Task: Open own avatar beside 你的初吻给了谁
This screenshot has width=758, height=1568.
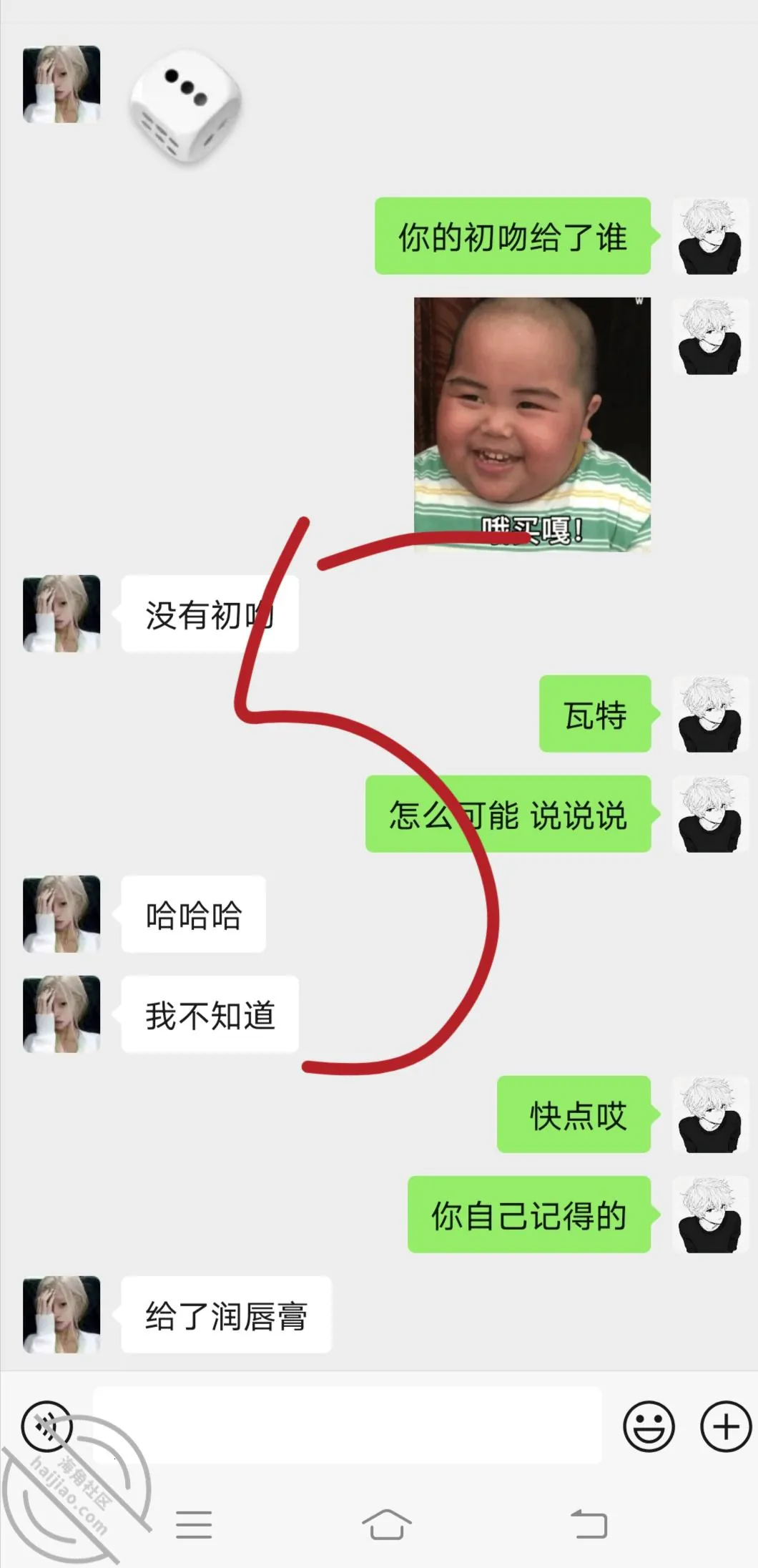Action: click(710, 236)
